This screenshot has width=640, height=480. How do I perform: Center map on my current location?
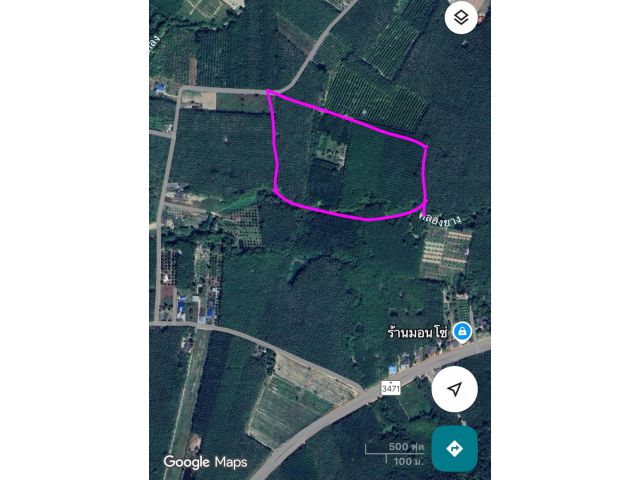point(454,389)
